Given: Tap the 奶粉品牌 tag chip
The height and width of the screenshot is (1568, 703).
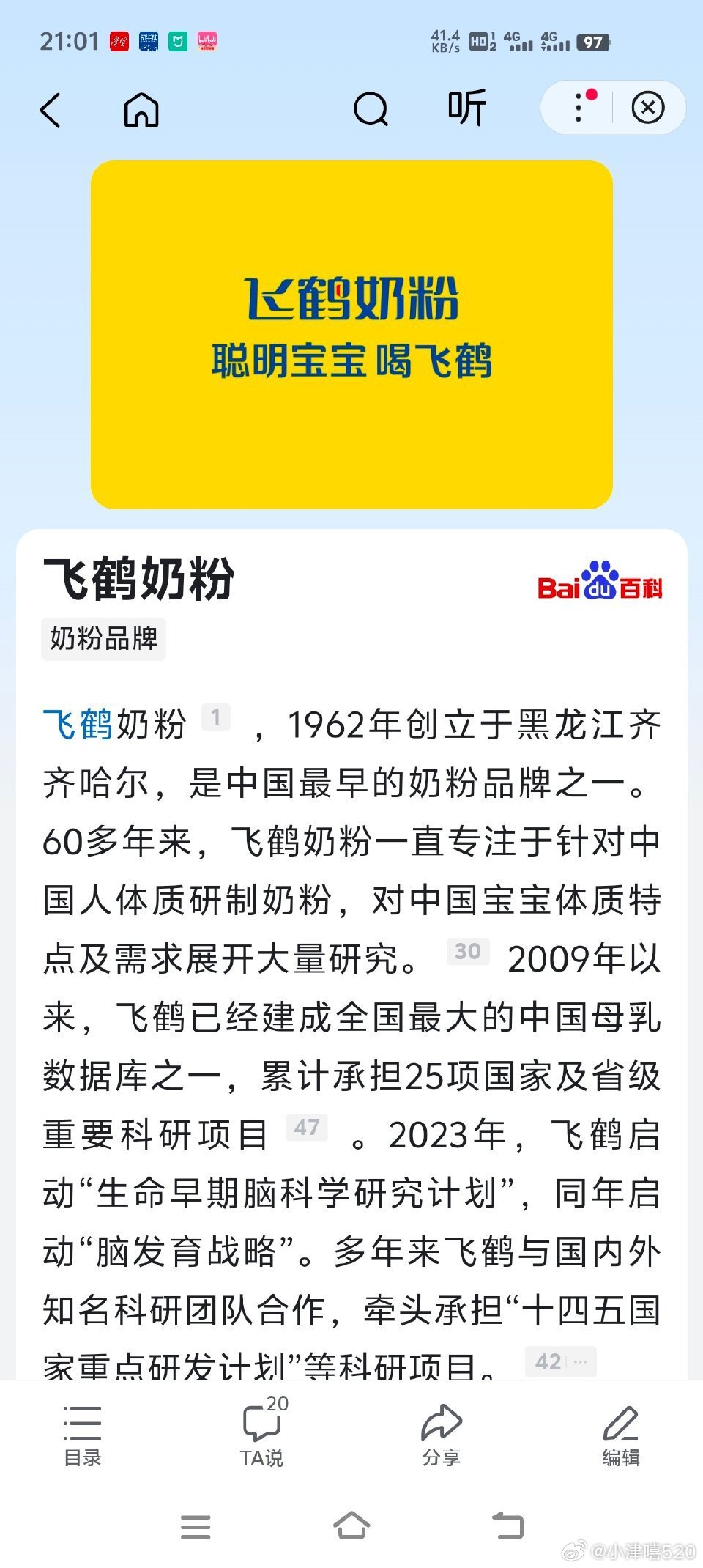Looking at the screenshot, I should click(103, 639).
